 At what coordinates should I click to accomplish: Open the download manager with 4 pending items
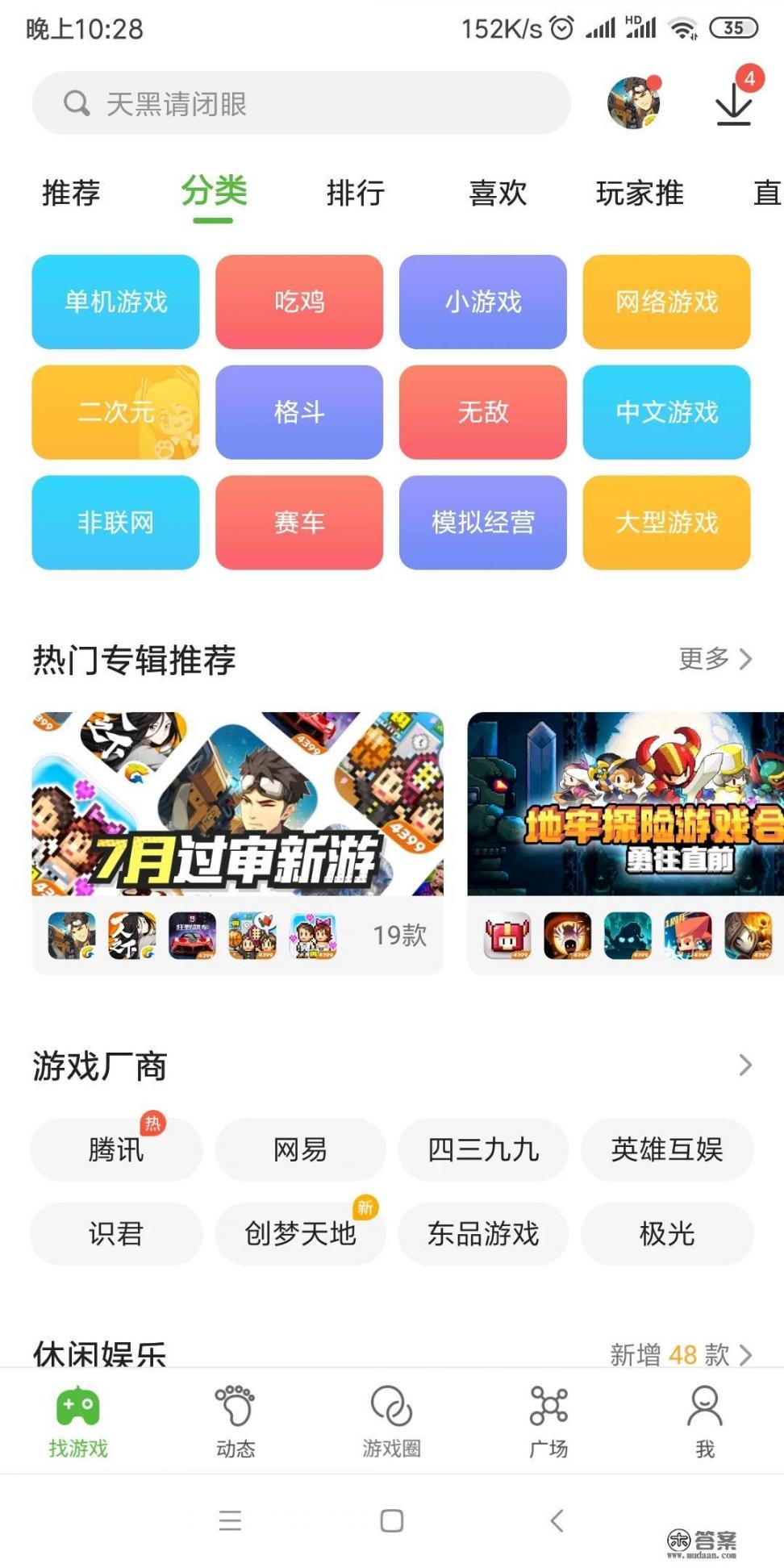click(732, 103)
